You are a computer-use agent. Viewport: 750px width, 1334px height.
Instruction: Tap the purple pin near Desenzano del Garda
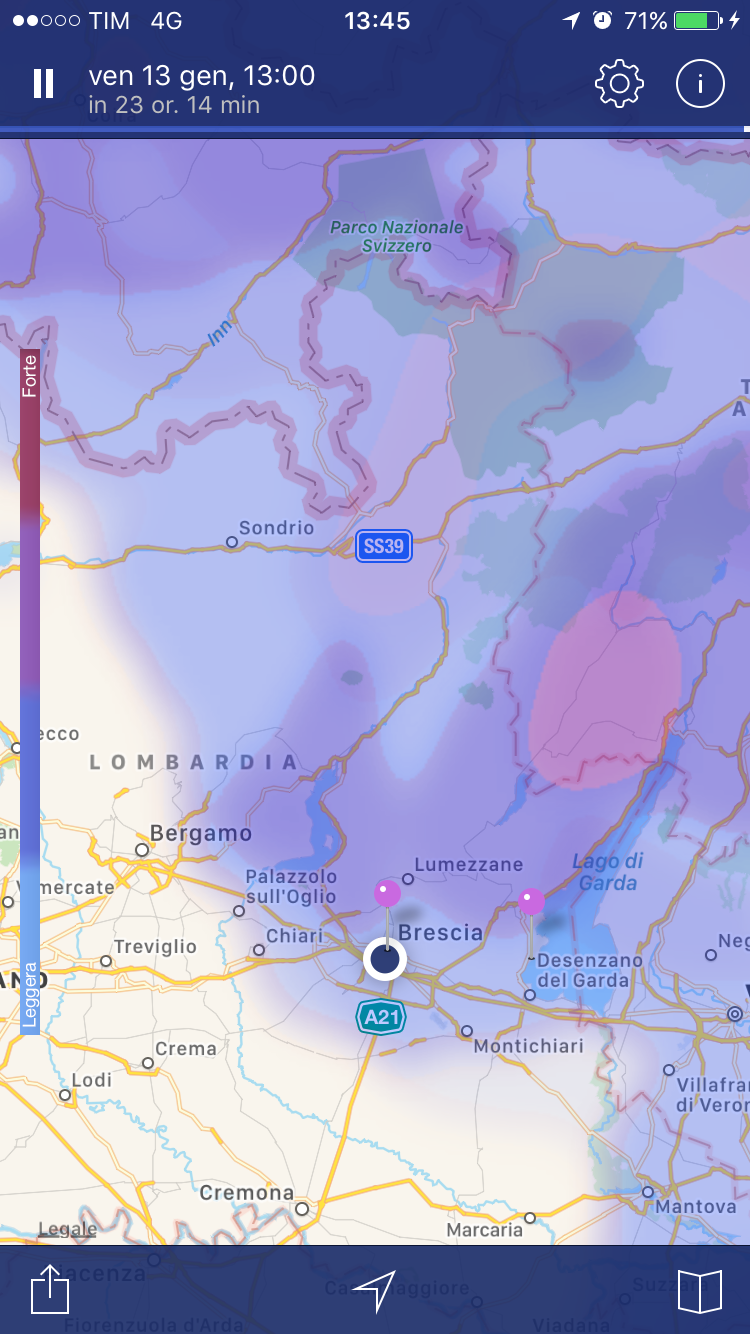click(531, 902)
